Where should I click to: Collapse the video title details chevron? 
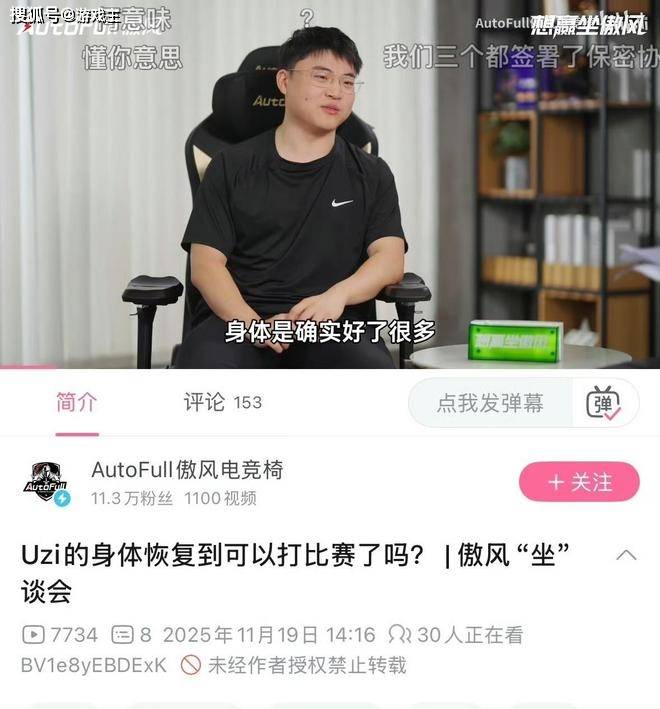click(626, 555)
